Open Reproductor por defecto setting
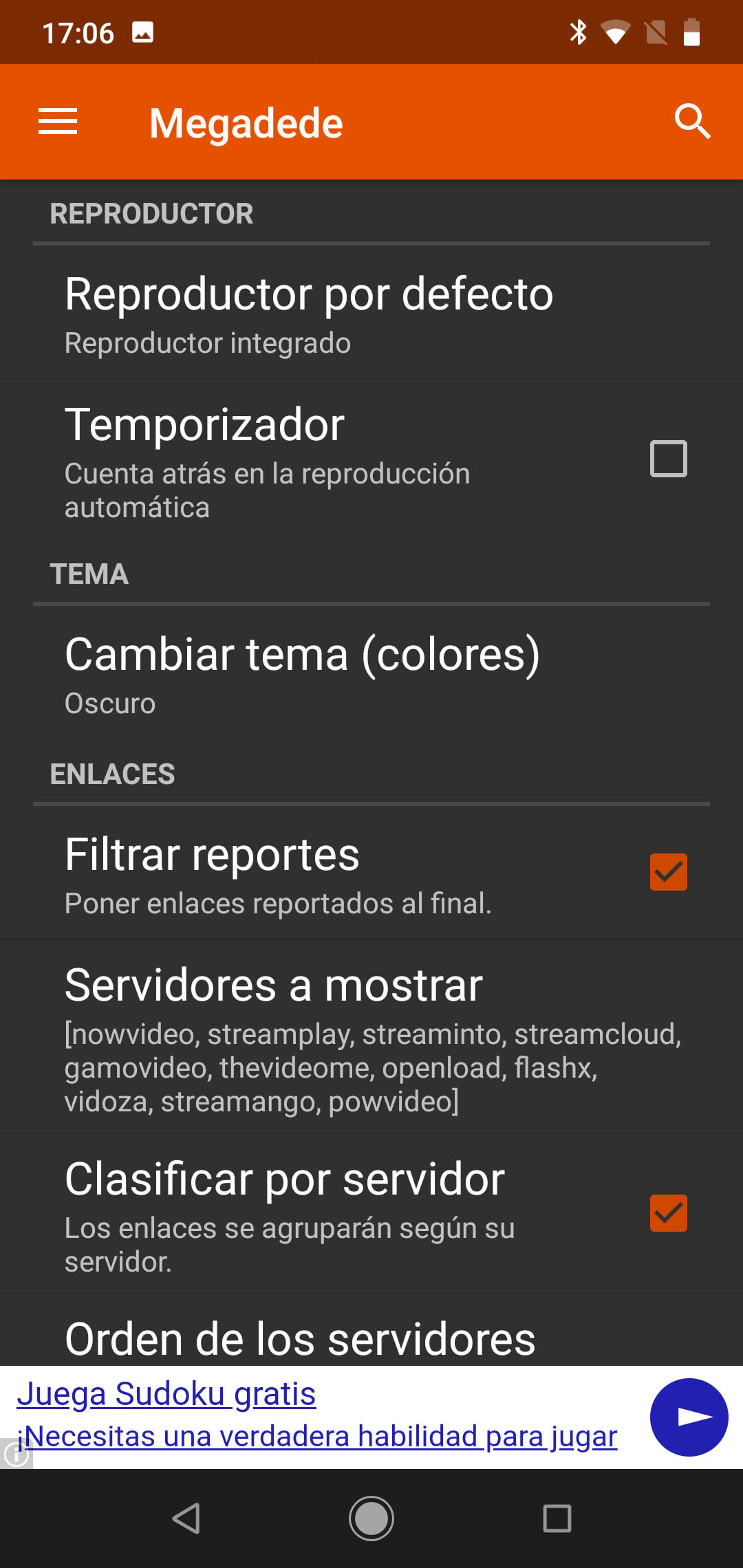743x1568 pixels. (x=371, y=314)
